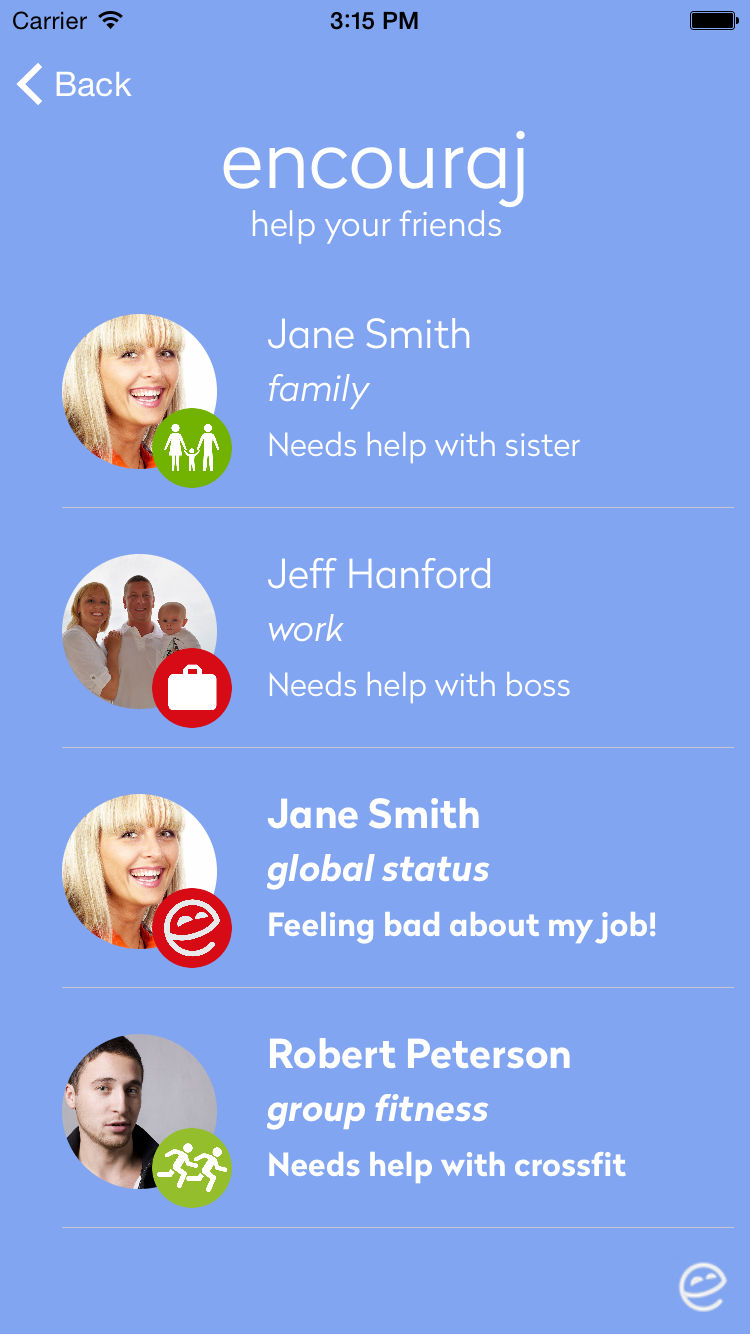
Task: Open Jeff Hanford's work help request
Action: [398, 630]
